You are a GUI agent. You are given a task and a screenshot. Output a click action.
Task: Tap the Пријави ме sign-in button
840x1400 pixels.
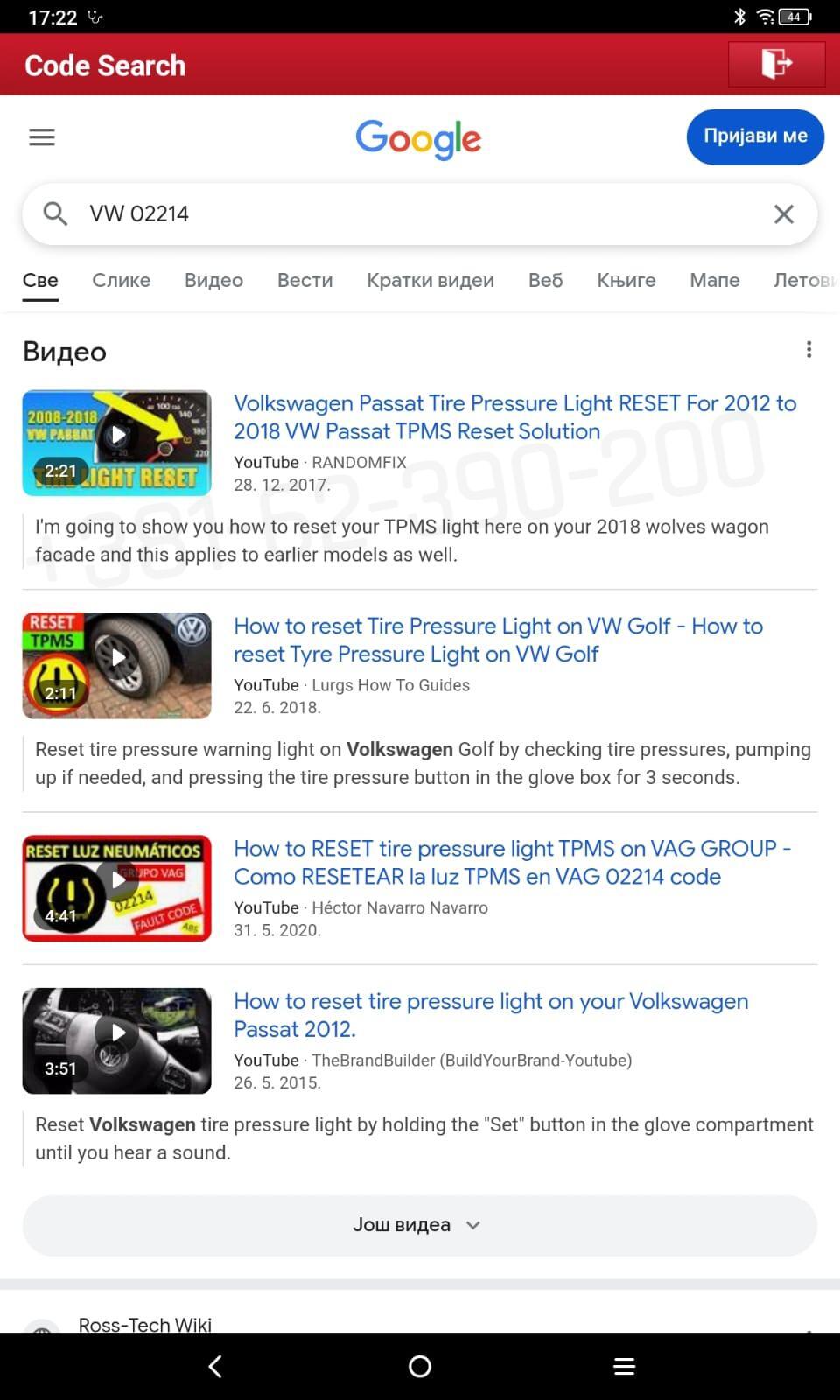pyautogui.click(x=754, y=136)
